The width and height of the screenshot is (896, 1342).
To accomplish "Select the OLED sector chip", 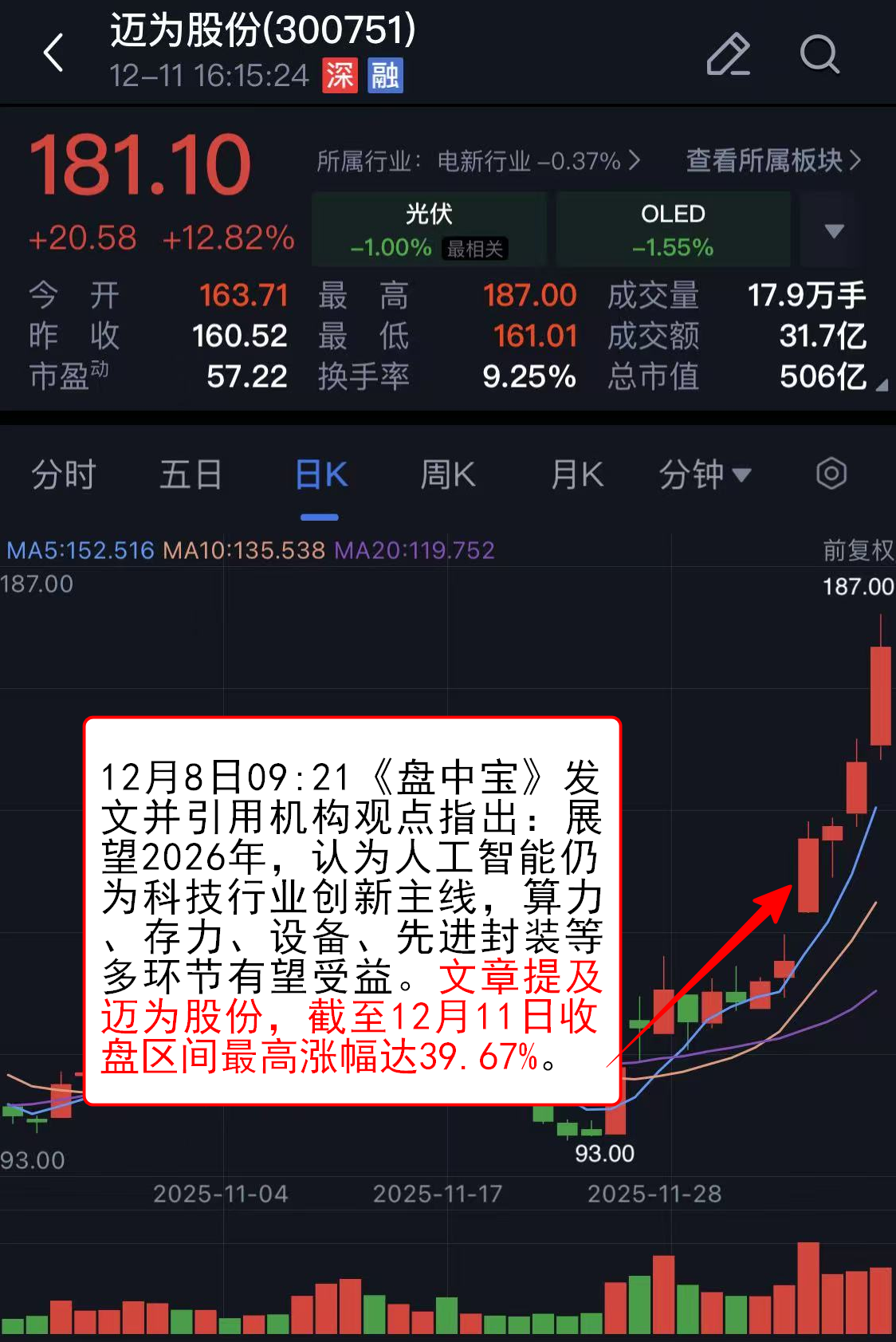I will (673, 230).
